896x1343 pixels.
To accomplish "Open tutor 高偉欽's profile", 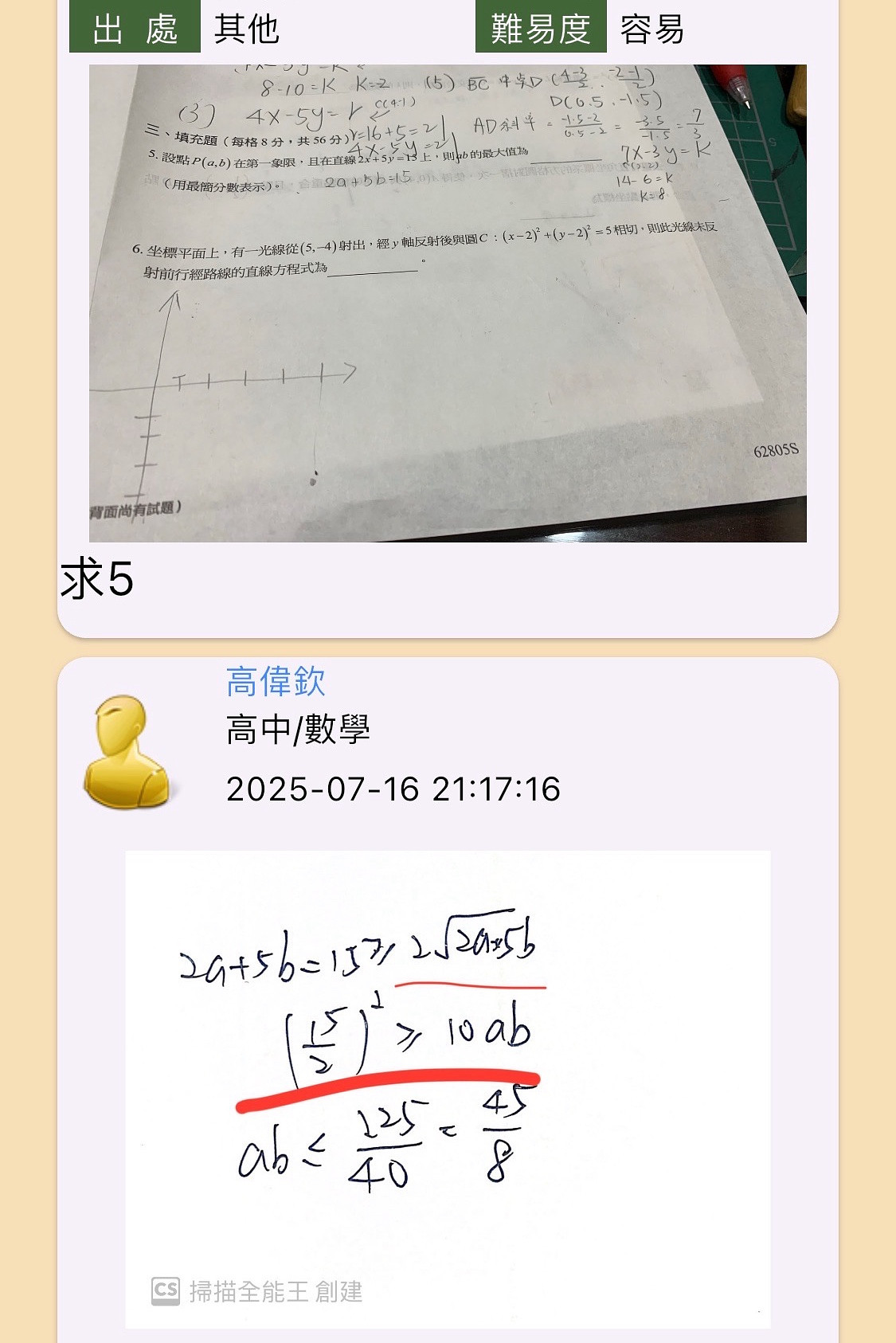I will 276,682.
